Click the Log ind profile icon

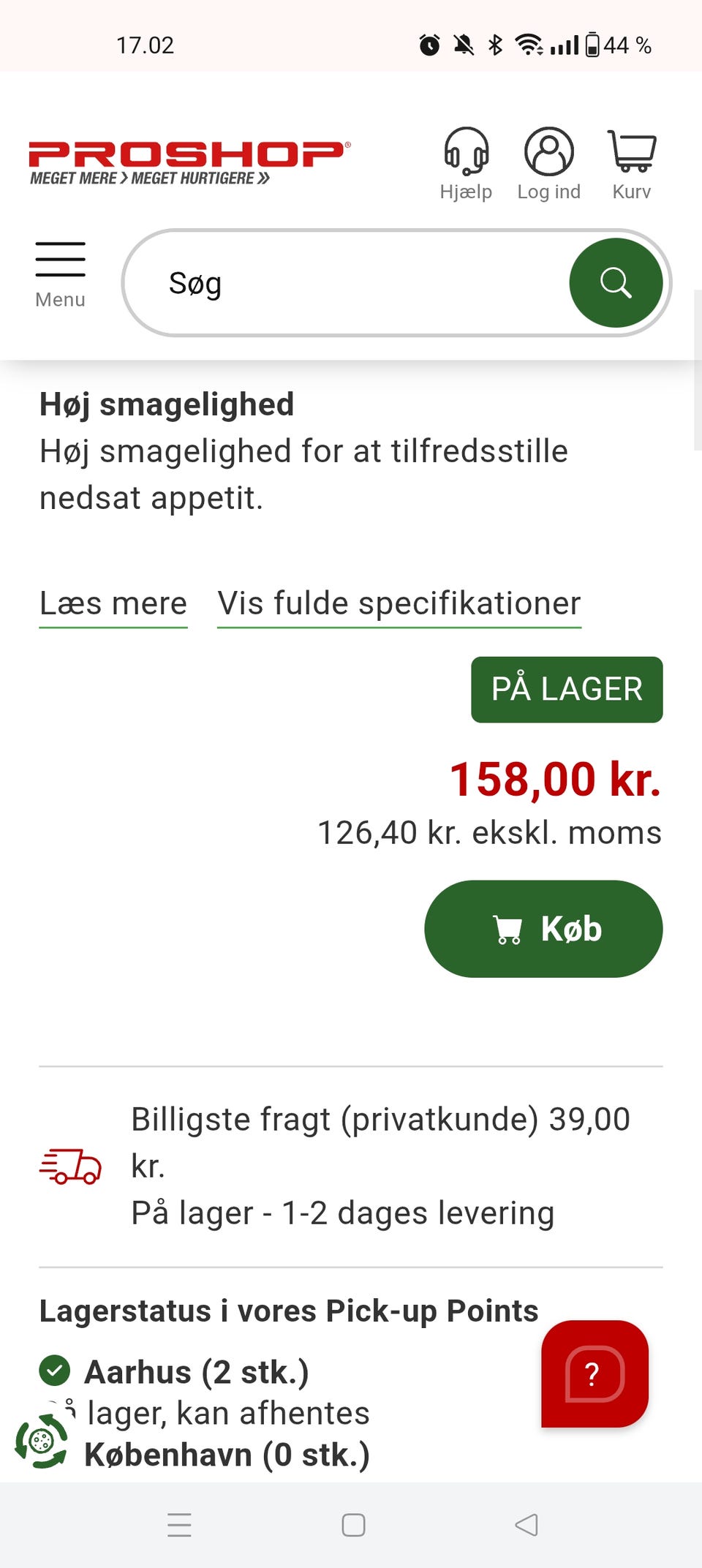(x=549, y=150)
